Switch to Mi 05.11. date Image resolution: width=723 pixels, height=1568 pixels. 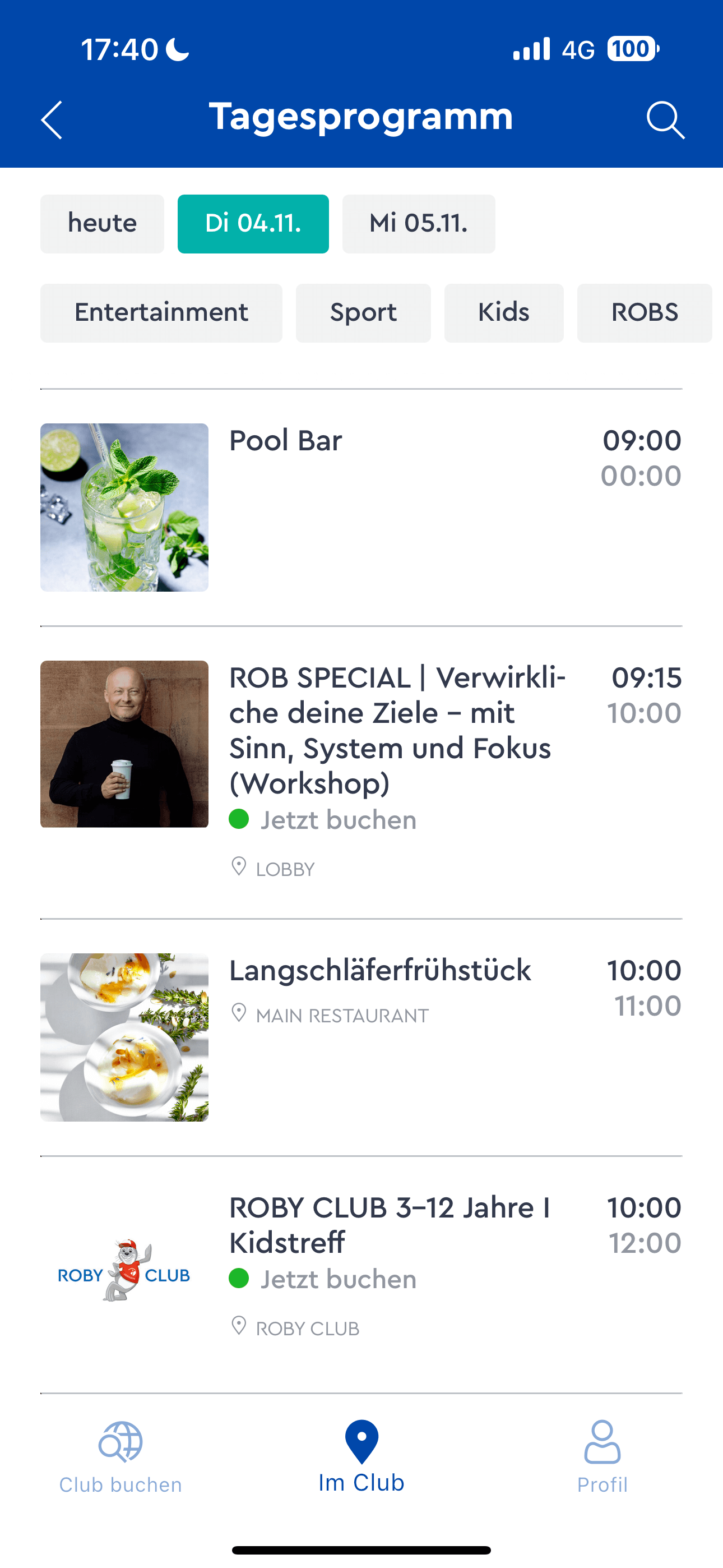(419, 223)
